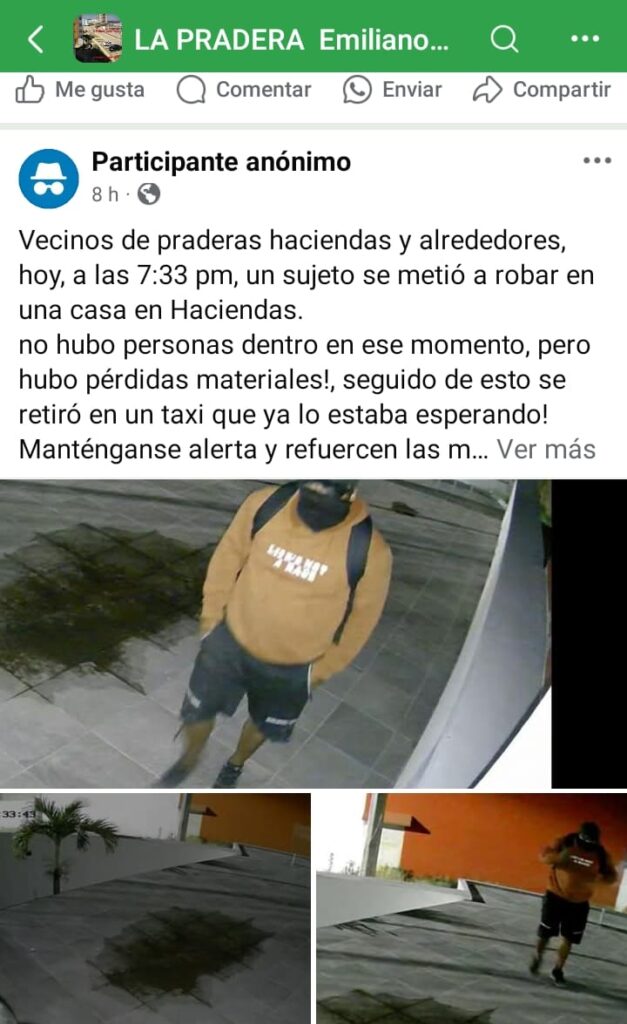Tap Comentar to write a comment
627x1024 pixels.
(x=244, y=90)
